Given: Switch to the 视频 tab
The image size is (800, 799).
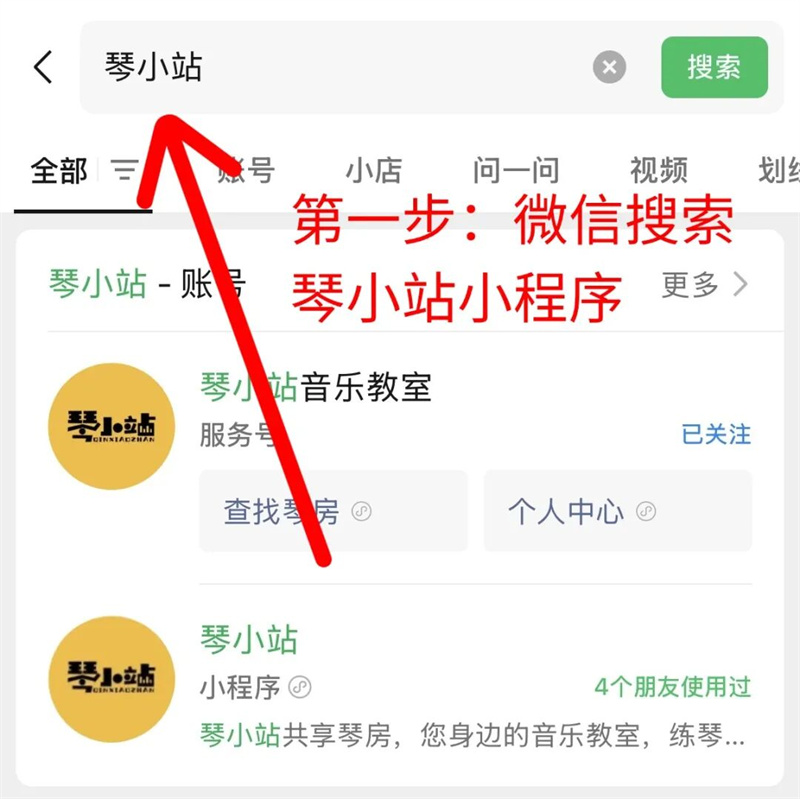Looking at the screenshot, I should tap(658, 171).
